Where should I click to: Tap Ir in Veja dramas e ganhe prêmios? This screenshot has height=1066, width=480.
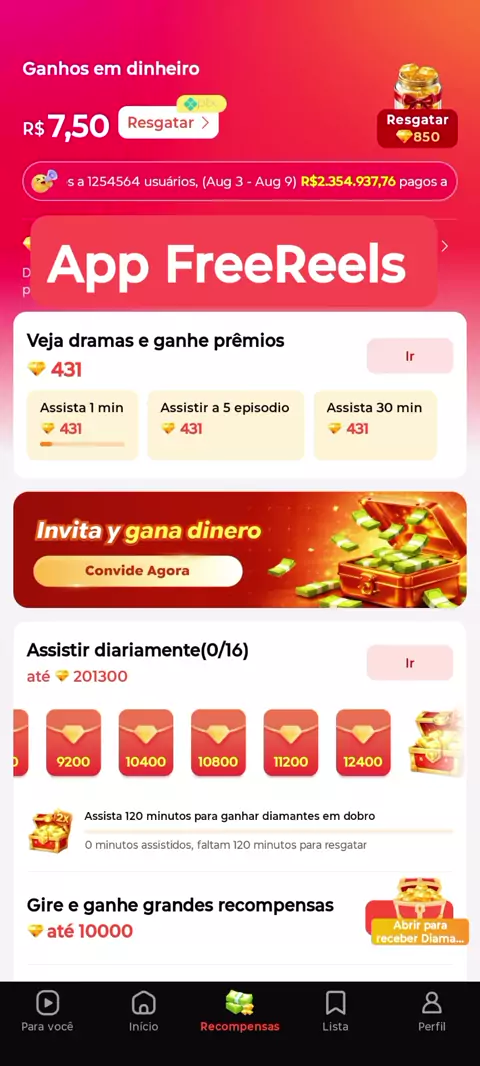[x=410, y=356]
